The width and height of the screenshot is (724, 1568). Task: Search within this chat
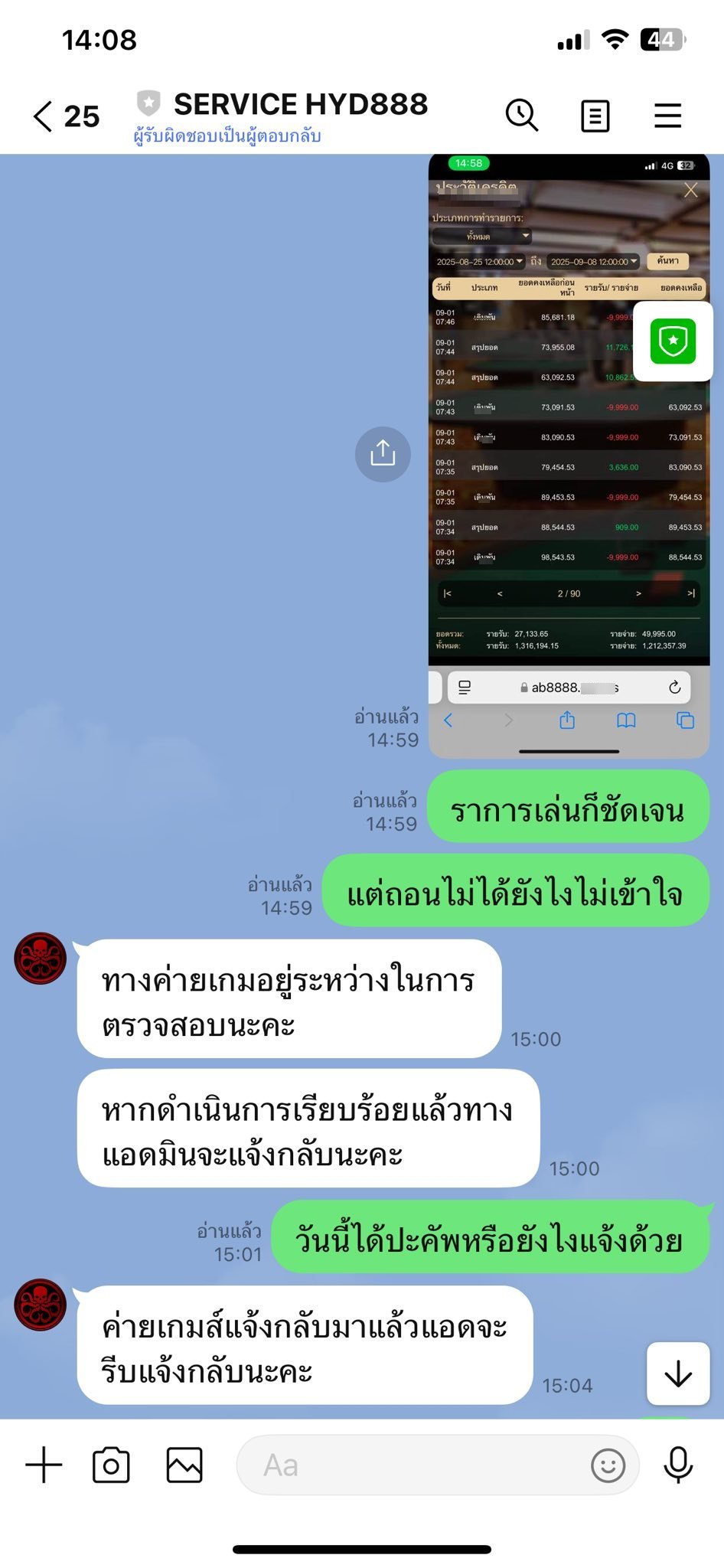coord(522,116)
